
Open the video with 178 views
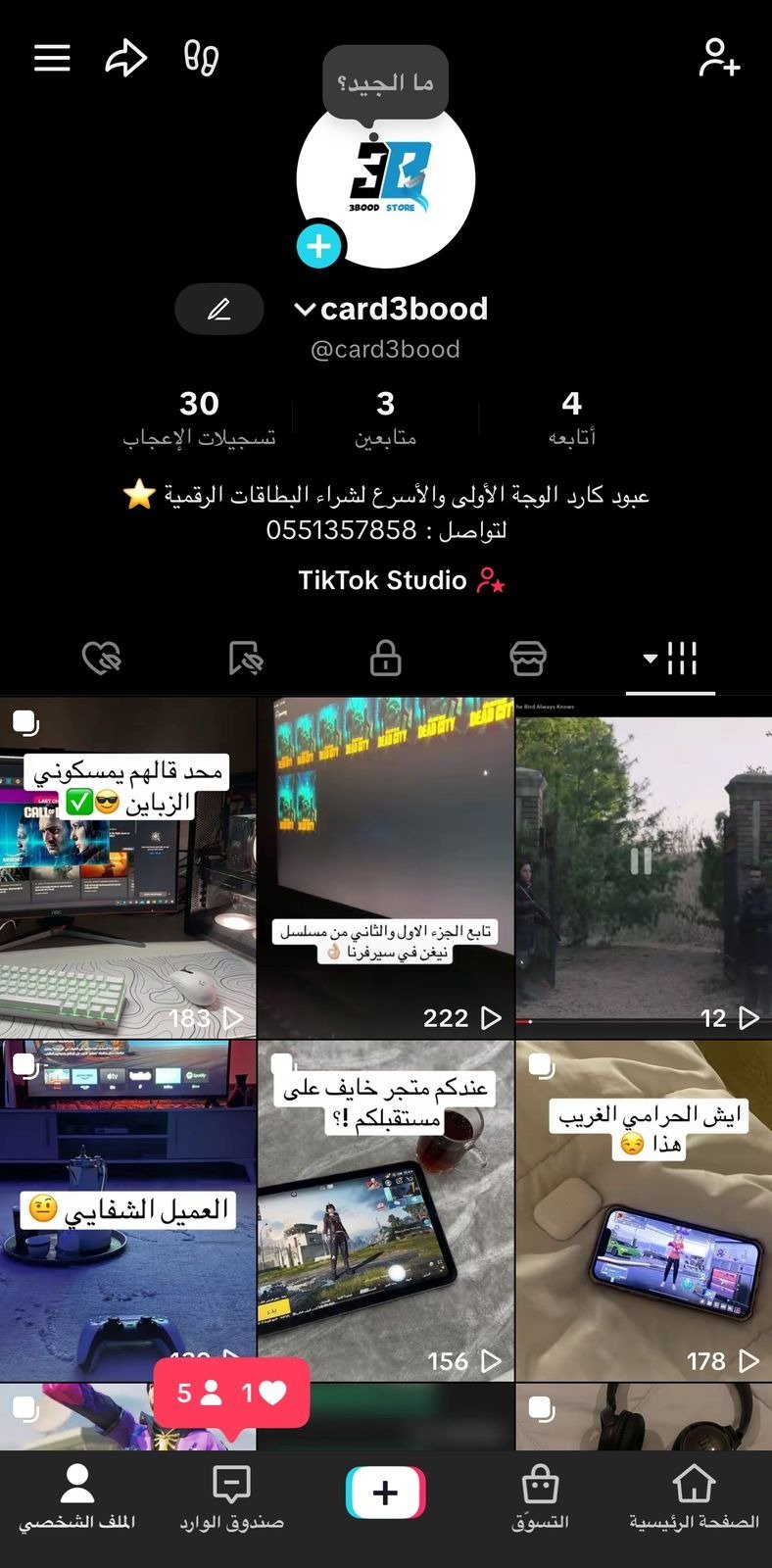point(644,1211)
